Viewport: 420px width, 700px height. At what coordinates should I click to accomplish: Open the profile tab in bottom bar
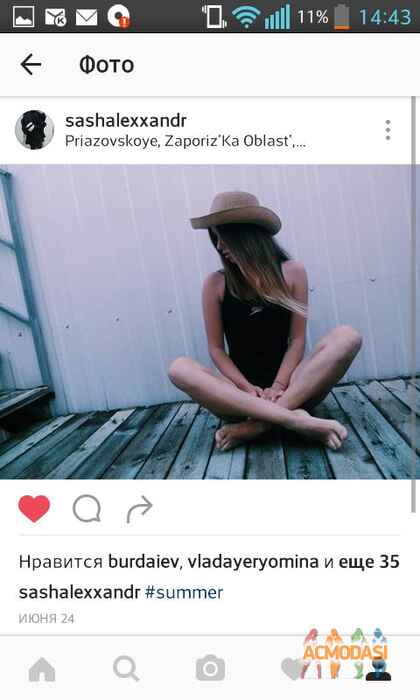point(378,669)
